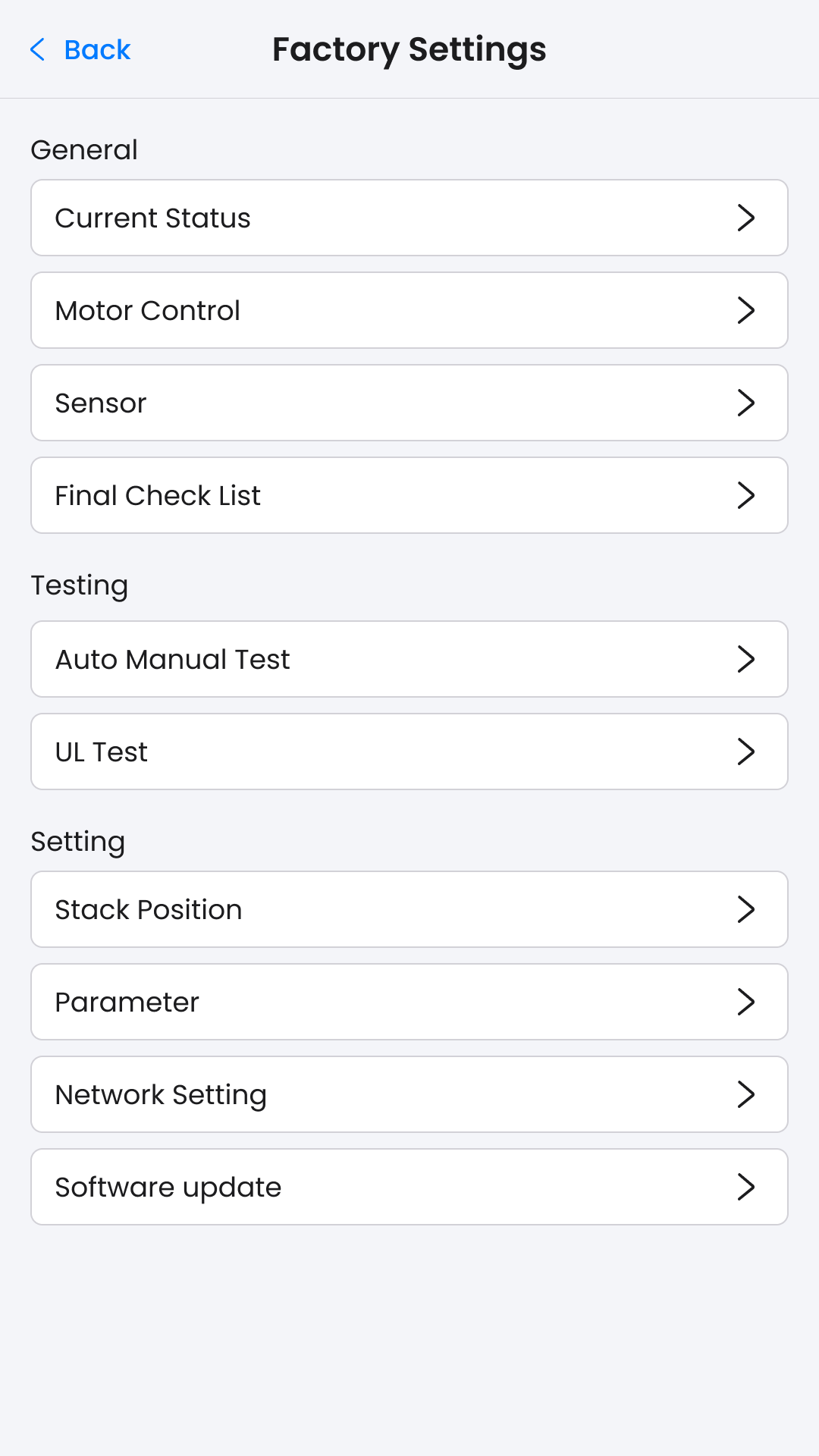The width and height of the screenshot is (819, 1456).
Task: Open Current Status
Action: click(409, 218)
